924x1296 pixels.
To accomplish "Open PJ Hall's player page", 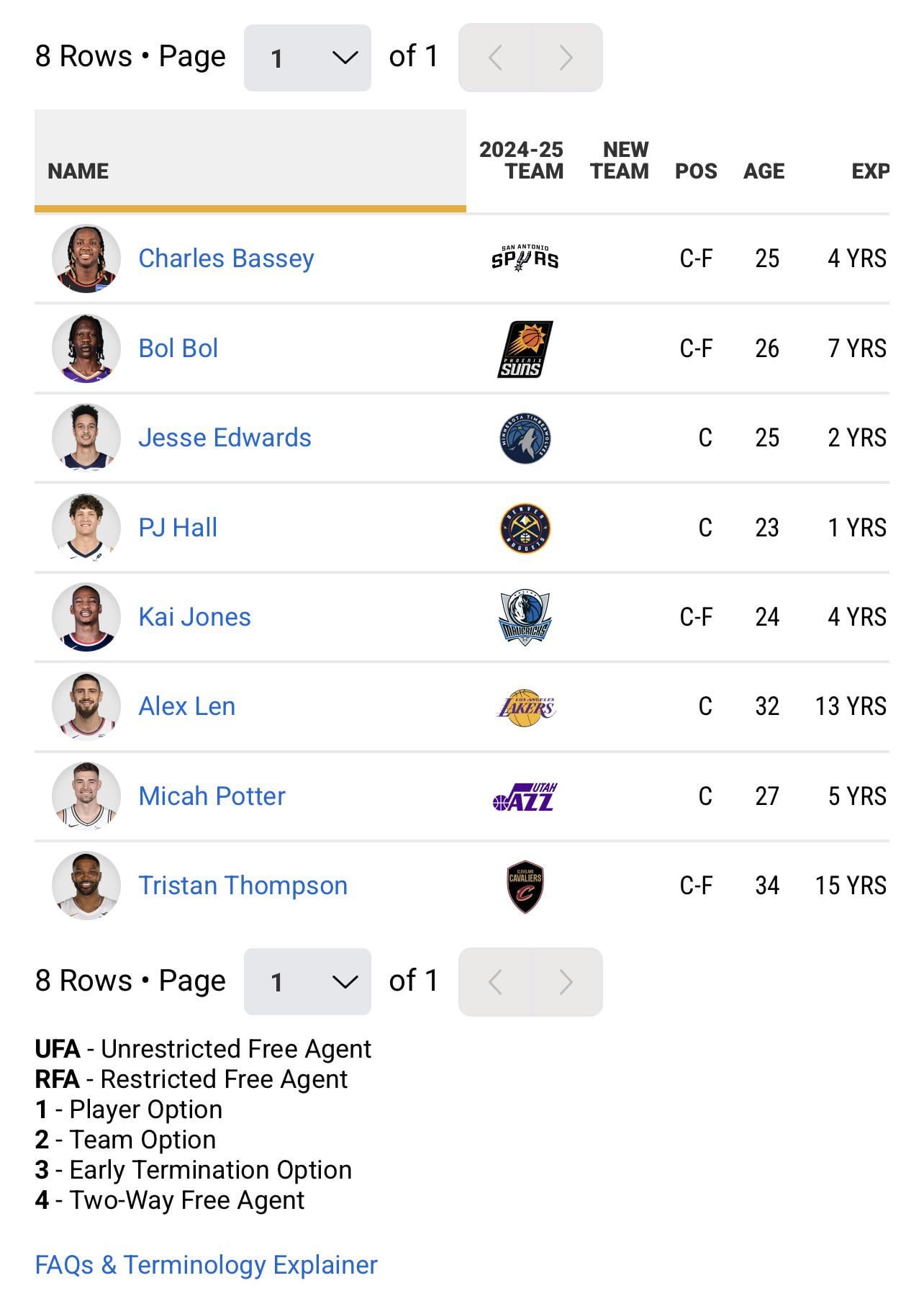I will [178, 528].
